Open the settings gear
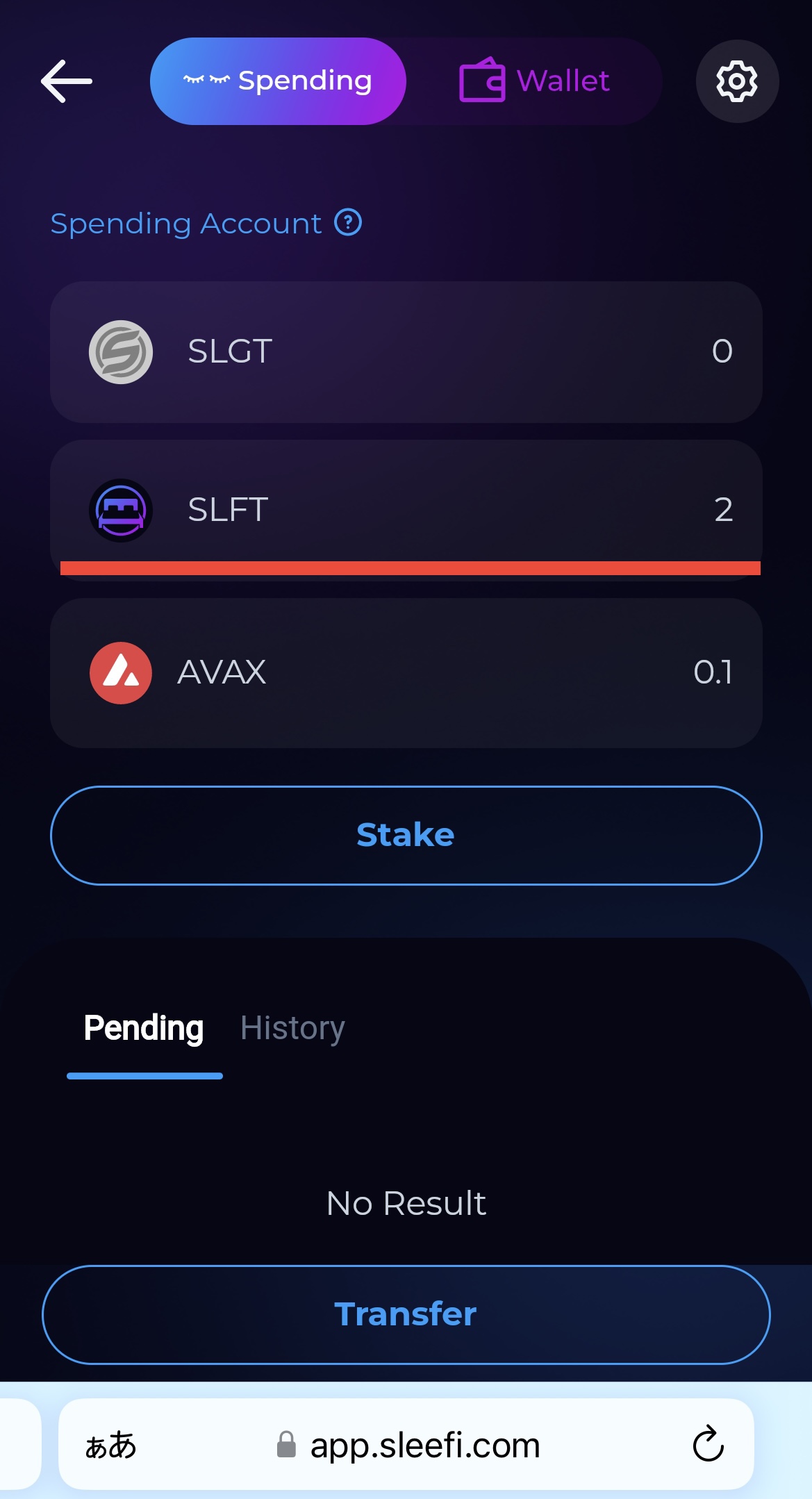Image resolution: width=812 pixels, height=1499 pixels. (737, 81)
